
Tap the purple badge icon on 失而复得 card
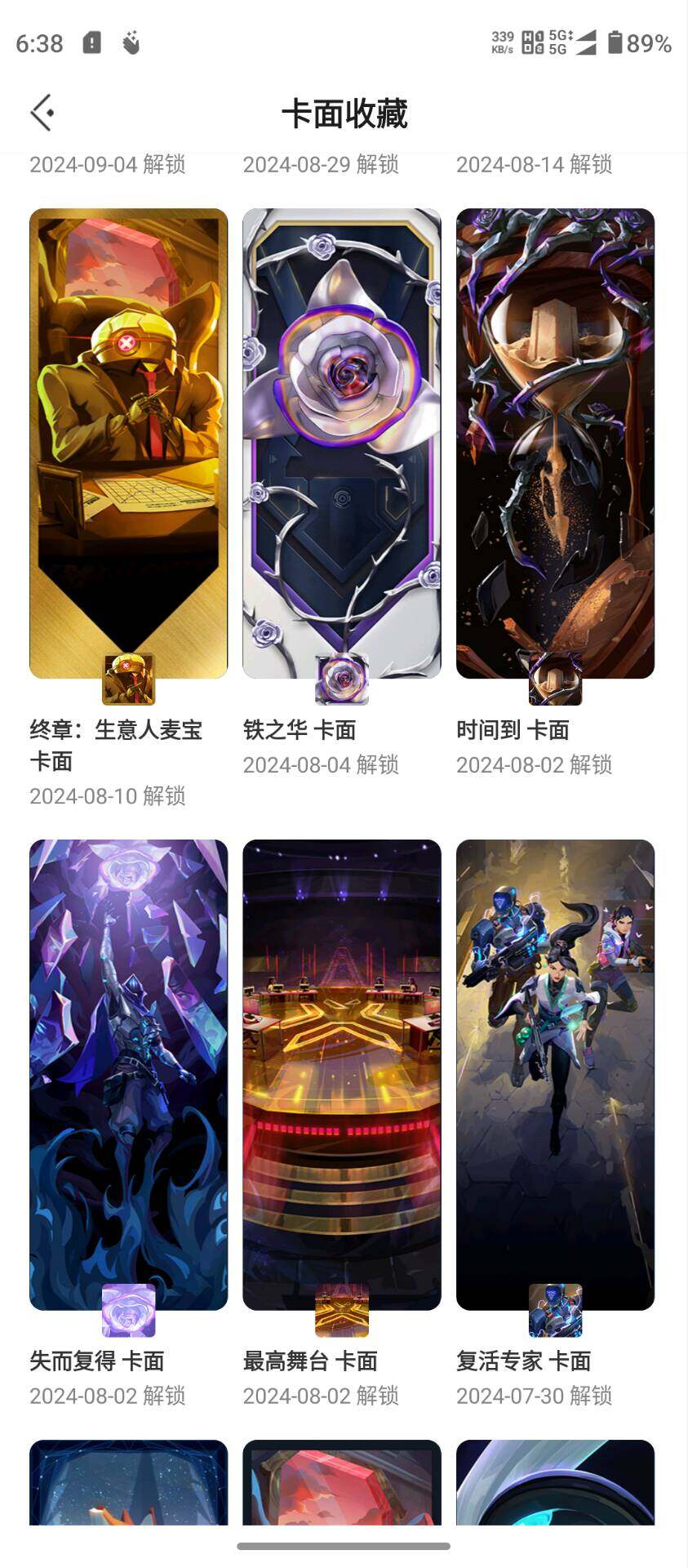(127, 1308)
